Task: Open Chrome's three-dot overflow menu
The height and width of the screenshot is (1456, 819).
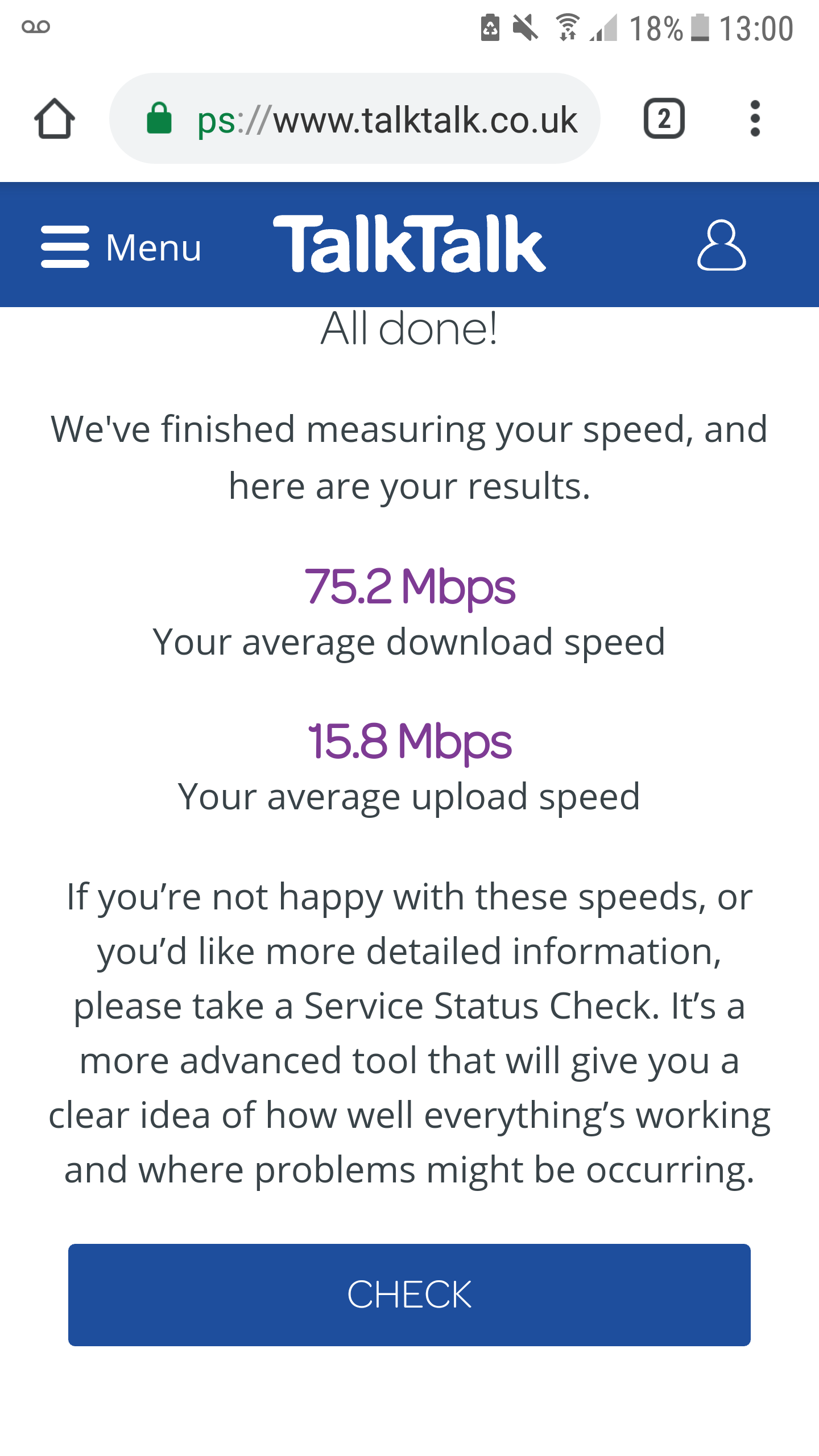Action: (x=755, y=118)
